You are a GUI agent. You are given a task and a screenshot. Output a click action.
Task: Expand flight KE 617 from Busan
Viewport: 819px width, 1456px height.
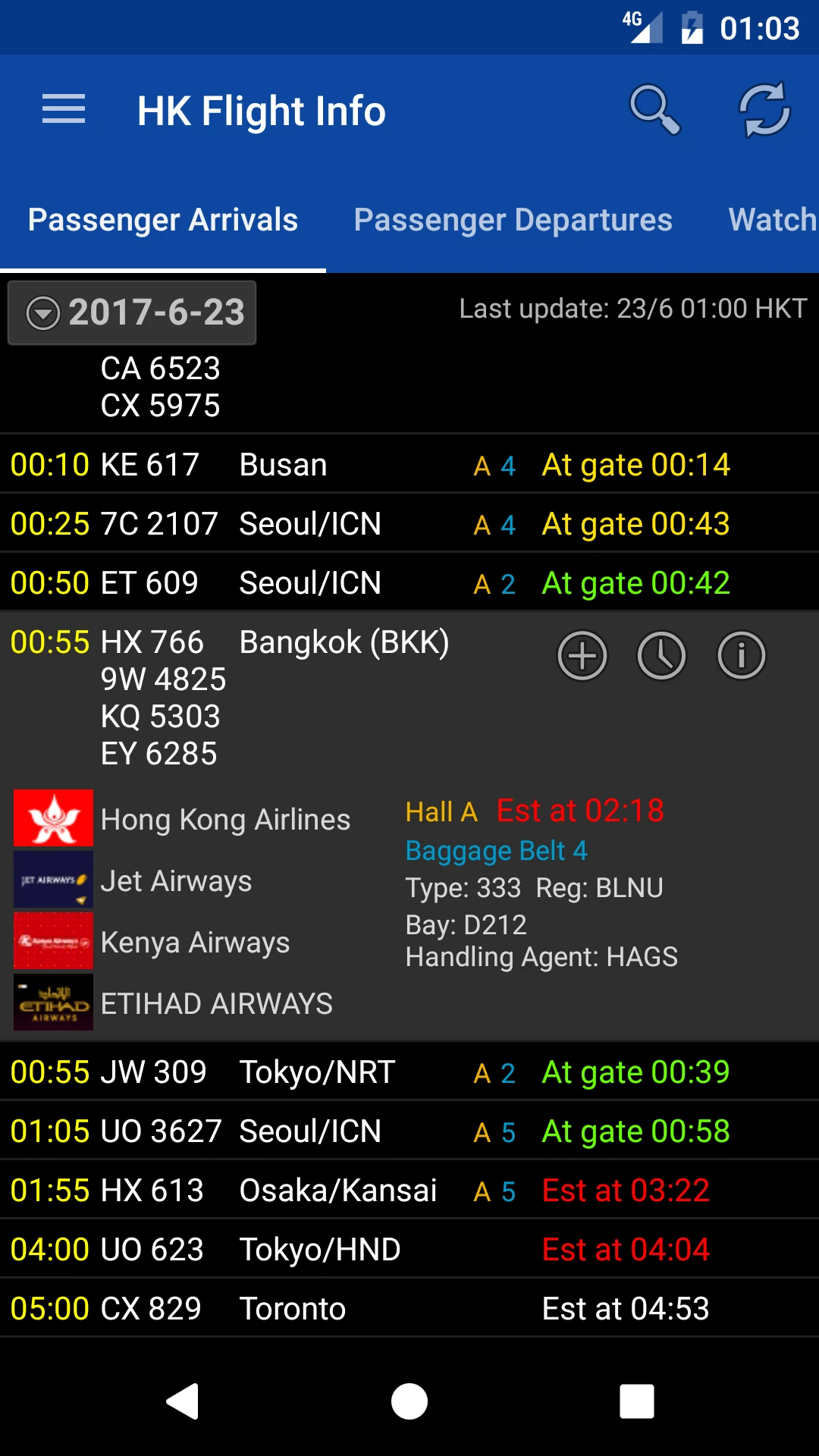point(409,465)
